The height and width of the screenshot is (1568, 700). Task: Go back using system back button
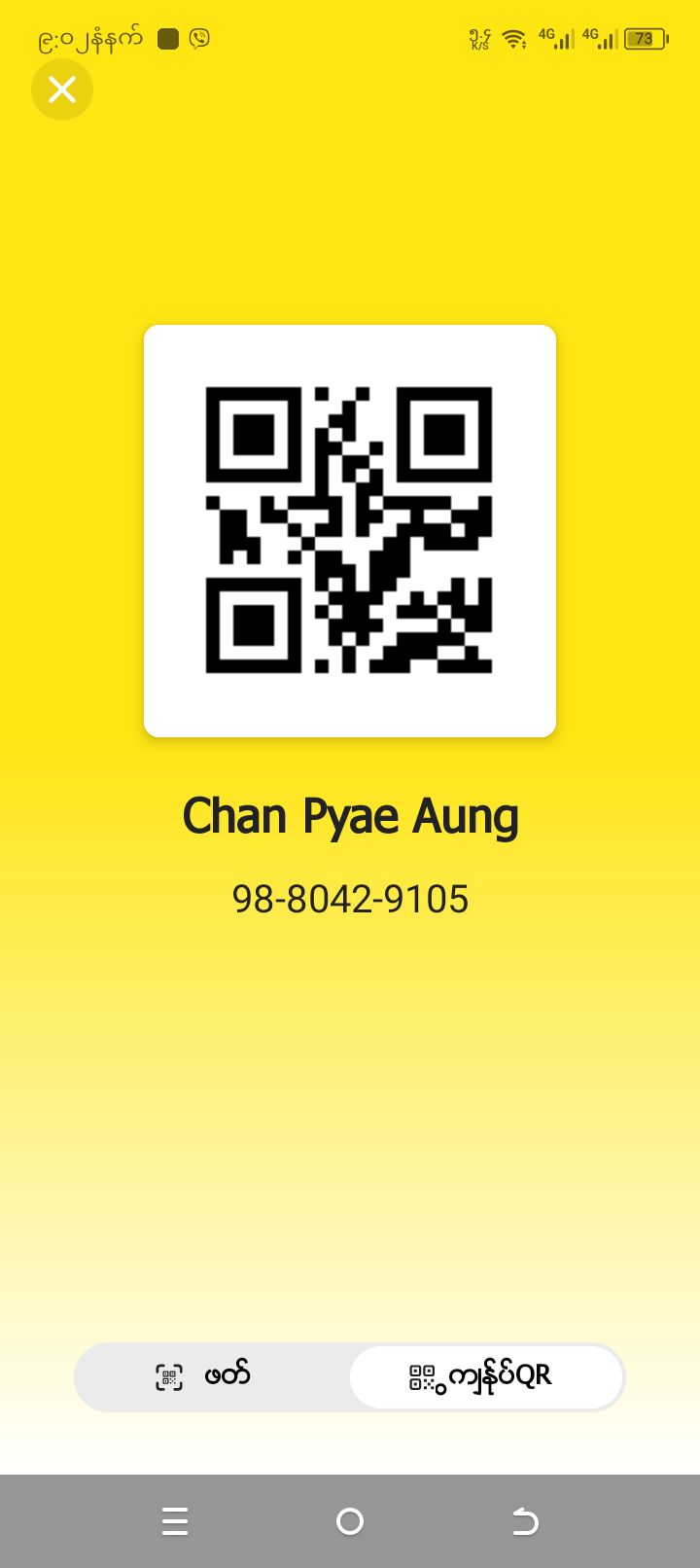(x=525, y=1520)
